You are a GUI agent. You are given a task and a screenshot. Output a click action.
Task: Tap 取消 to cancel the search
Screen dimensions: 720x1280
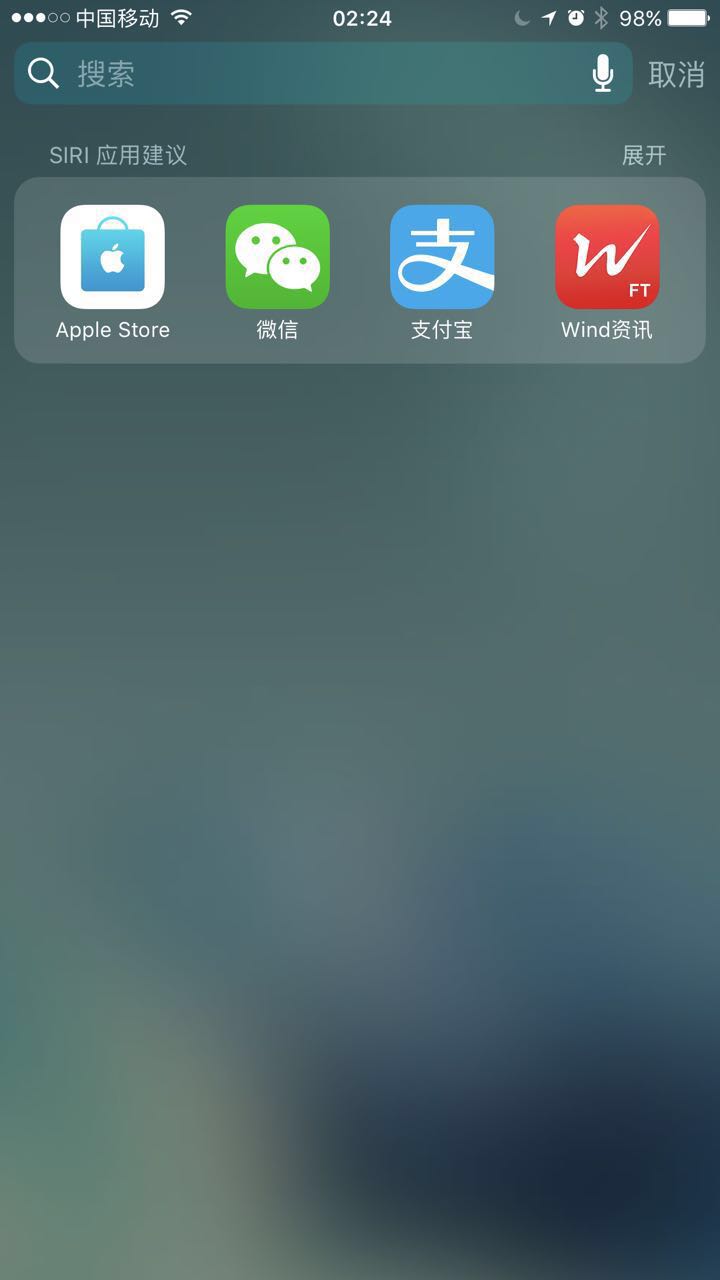tap(676, 73)
